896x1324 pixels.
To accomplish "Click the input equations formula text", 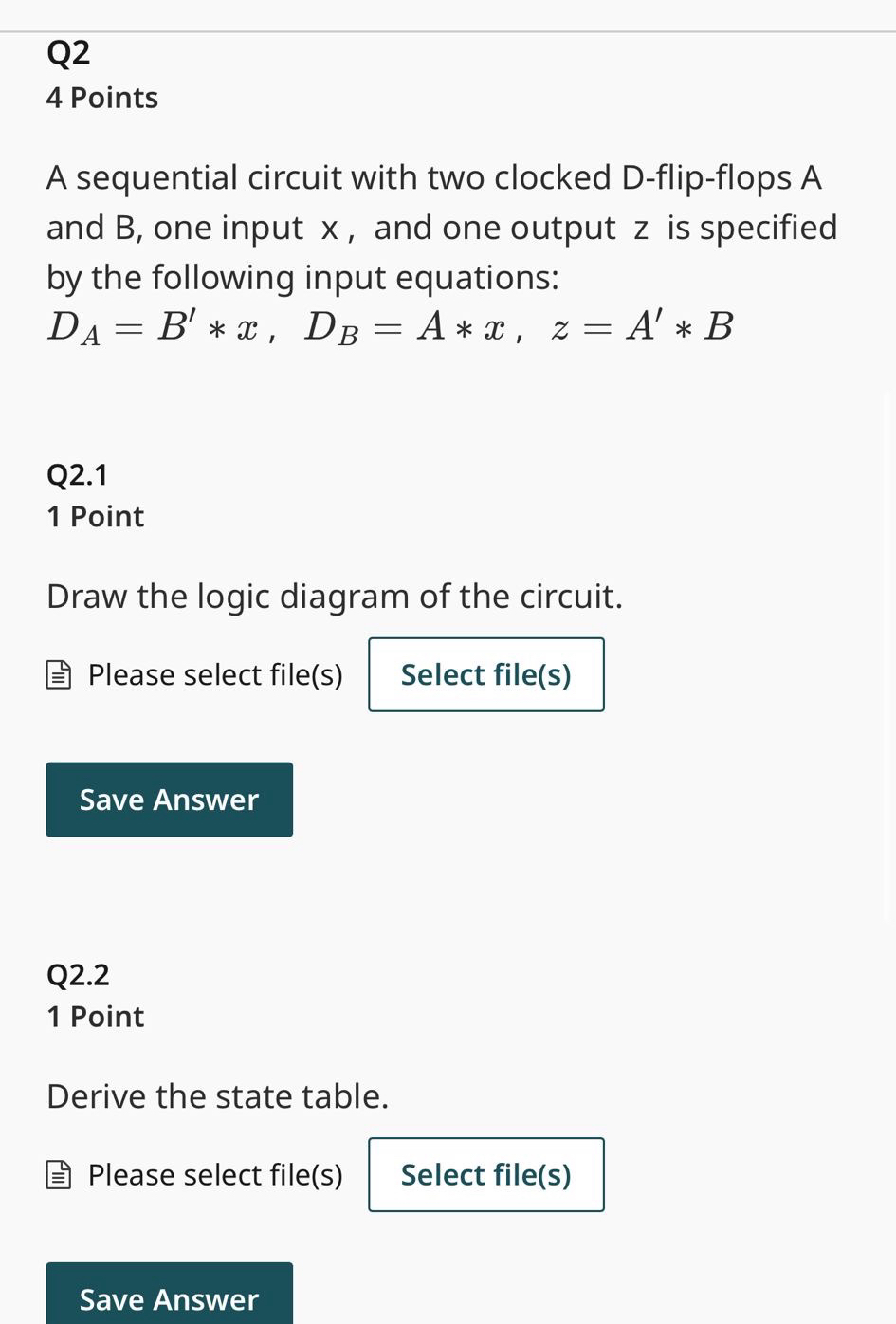I will [389, 327].
